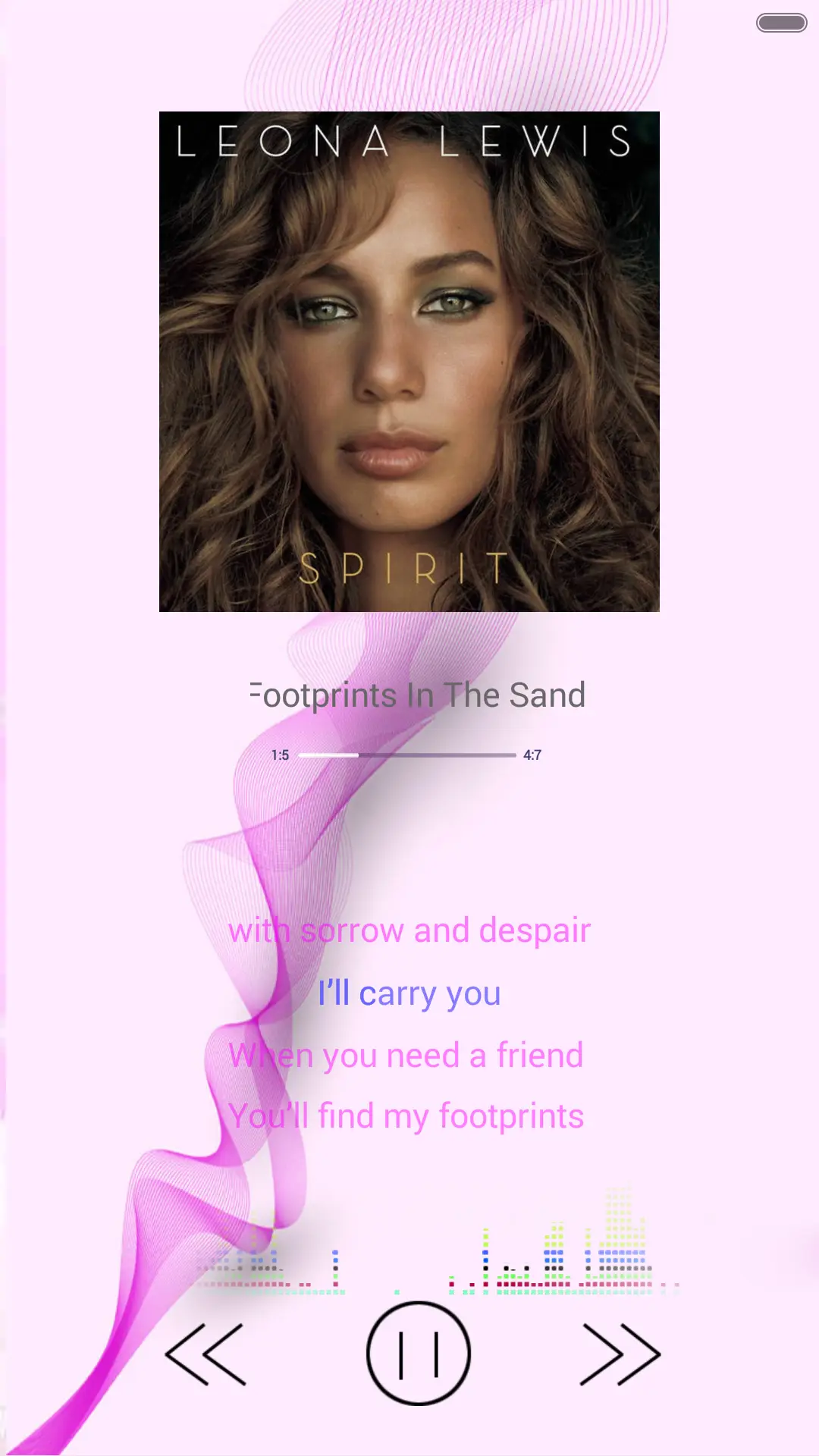Skip to the next track

[620, 1354]
